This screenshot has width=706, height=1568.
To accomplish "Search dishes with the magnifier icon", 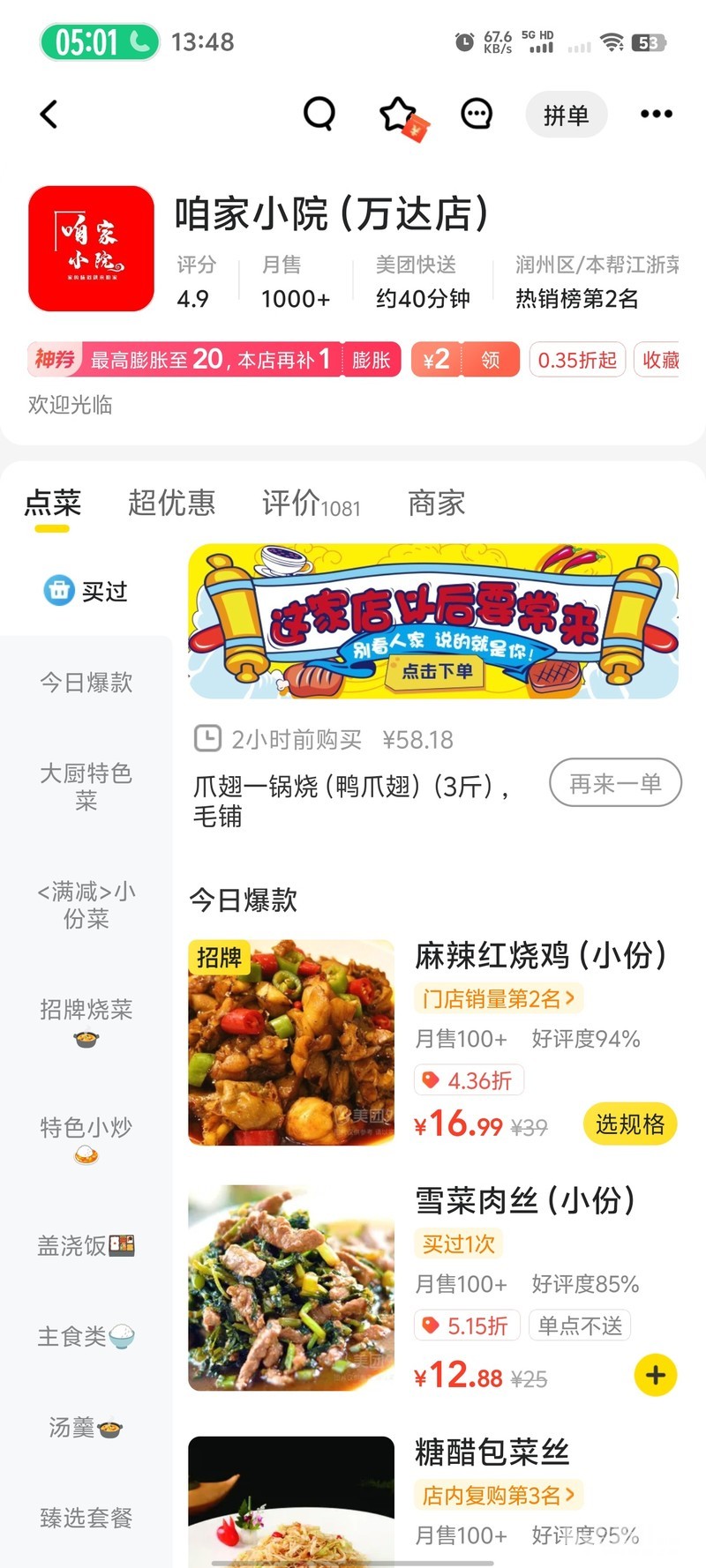I will pyautogui.click(x=319, y=114).
